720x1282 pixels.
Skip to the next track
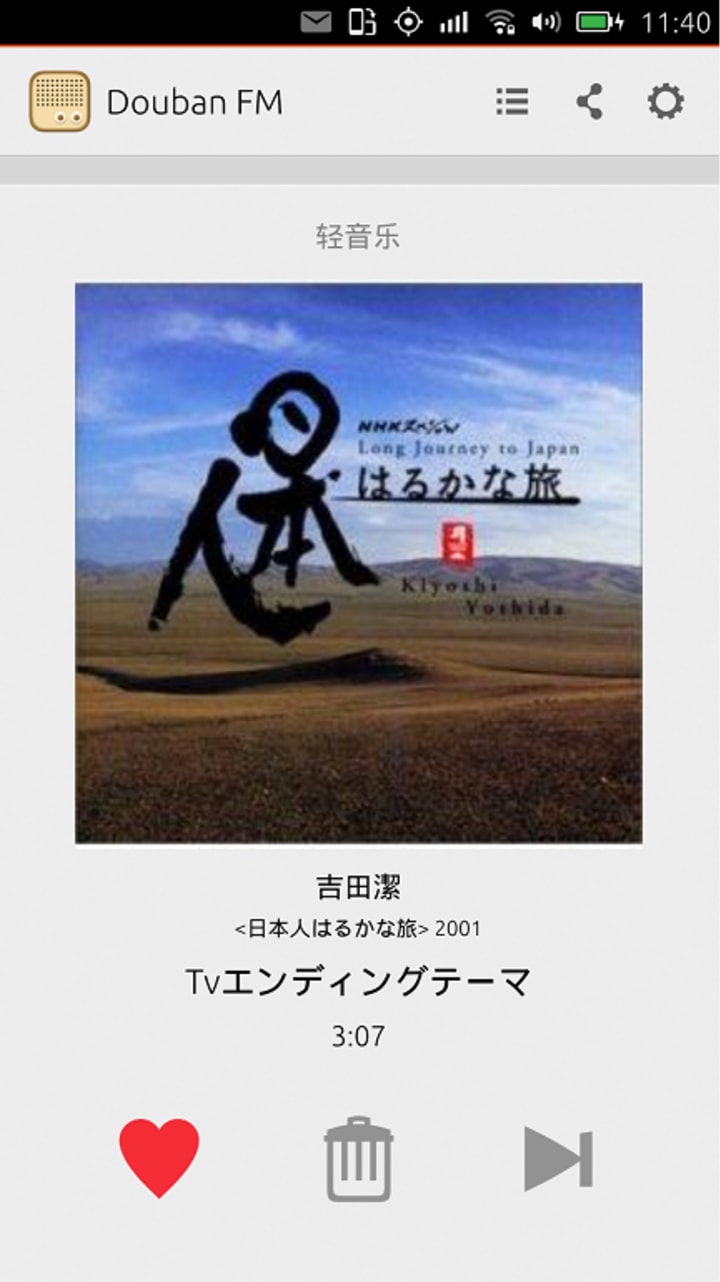(558, 1159)
